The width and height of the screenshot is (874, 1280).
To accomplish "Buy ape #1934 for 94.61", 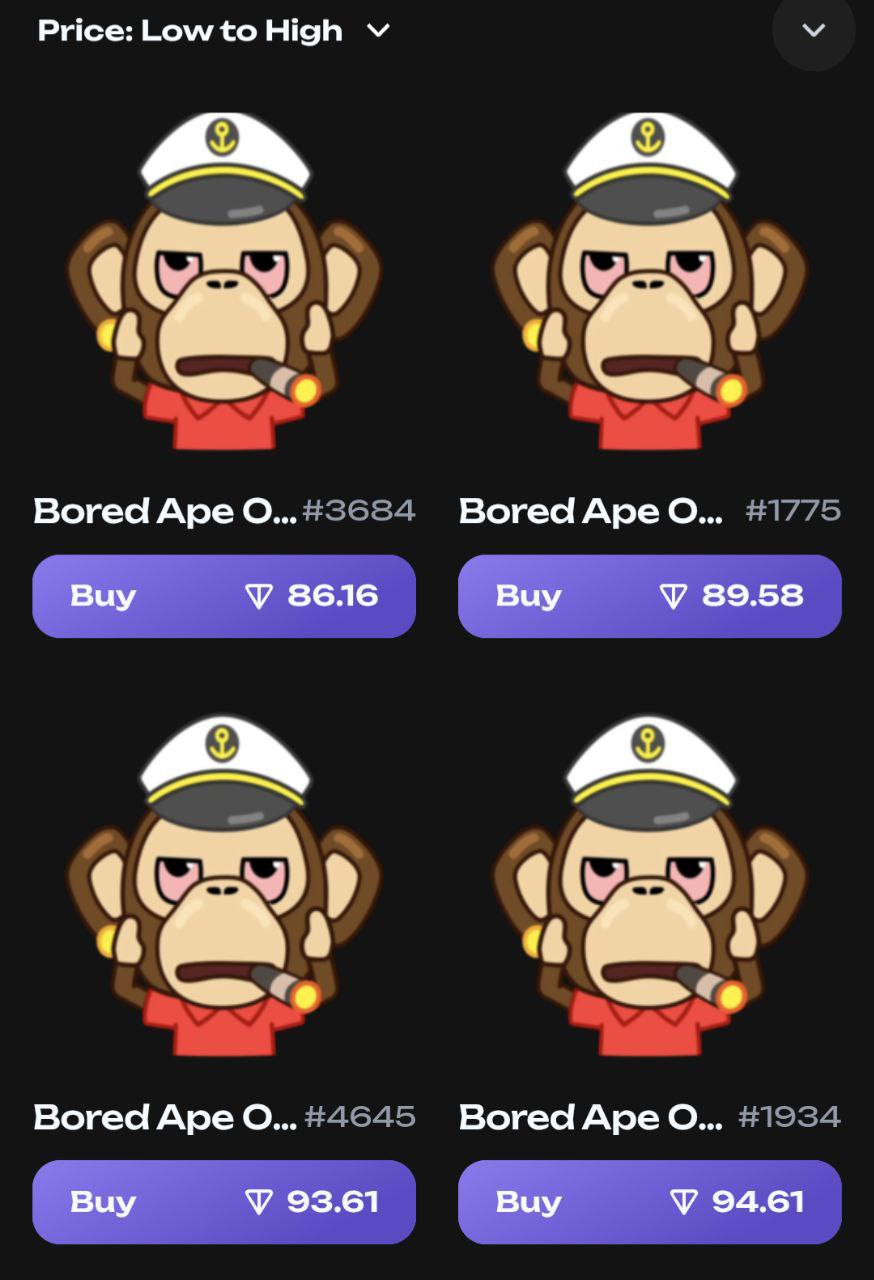I will point(650,1201).
